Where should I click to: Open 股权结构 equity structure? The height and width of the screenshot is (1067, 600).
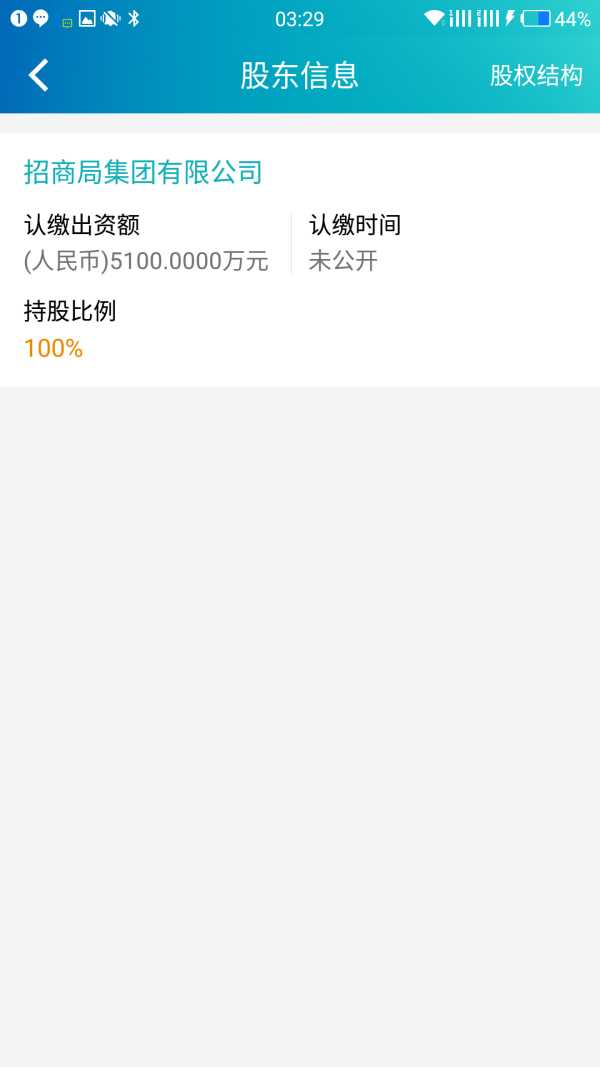[x=536, y=75]
